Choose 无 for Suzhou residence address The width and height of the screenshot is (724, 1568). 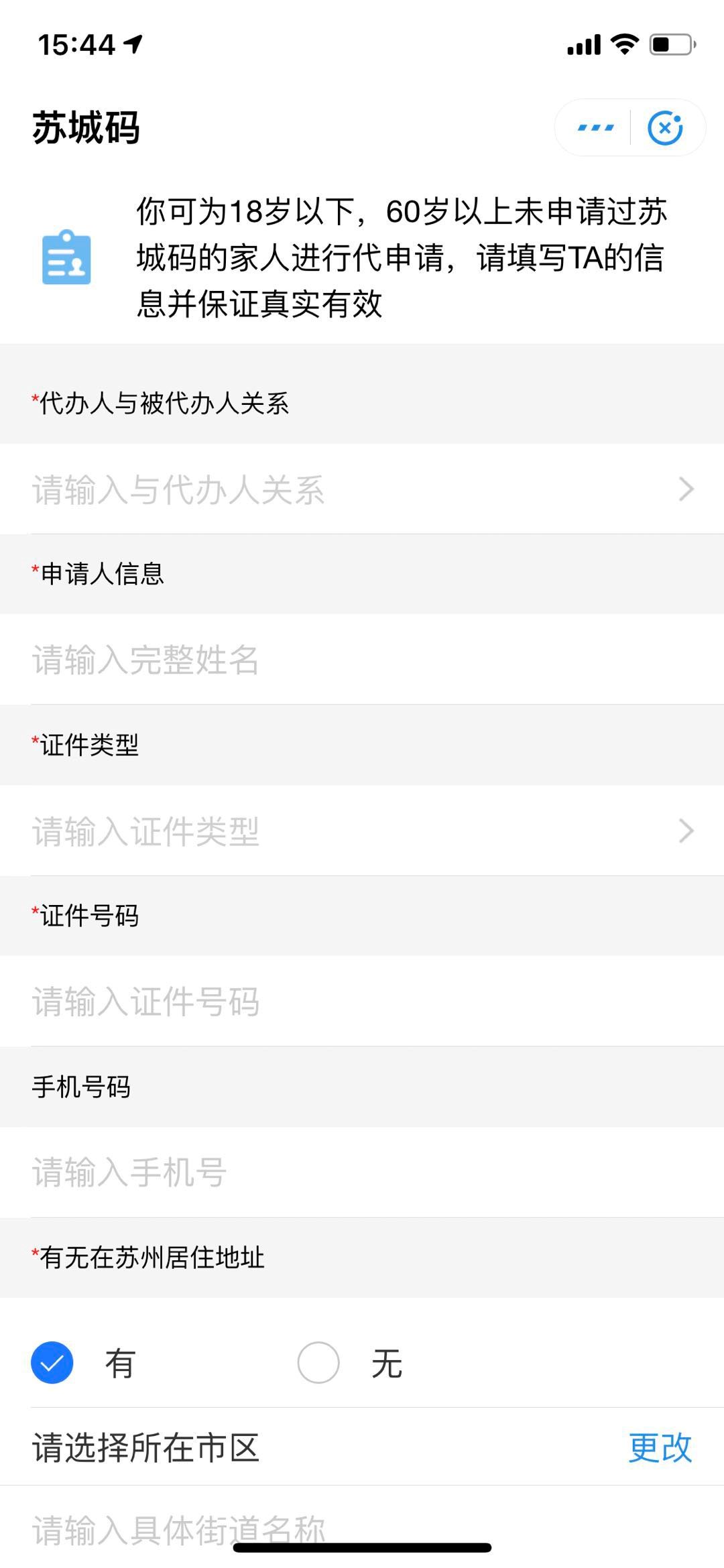coord(318,1363)
